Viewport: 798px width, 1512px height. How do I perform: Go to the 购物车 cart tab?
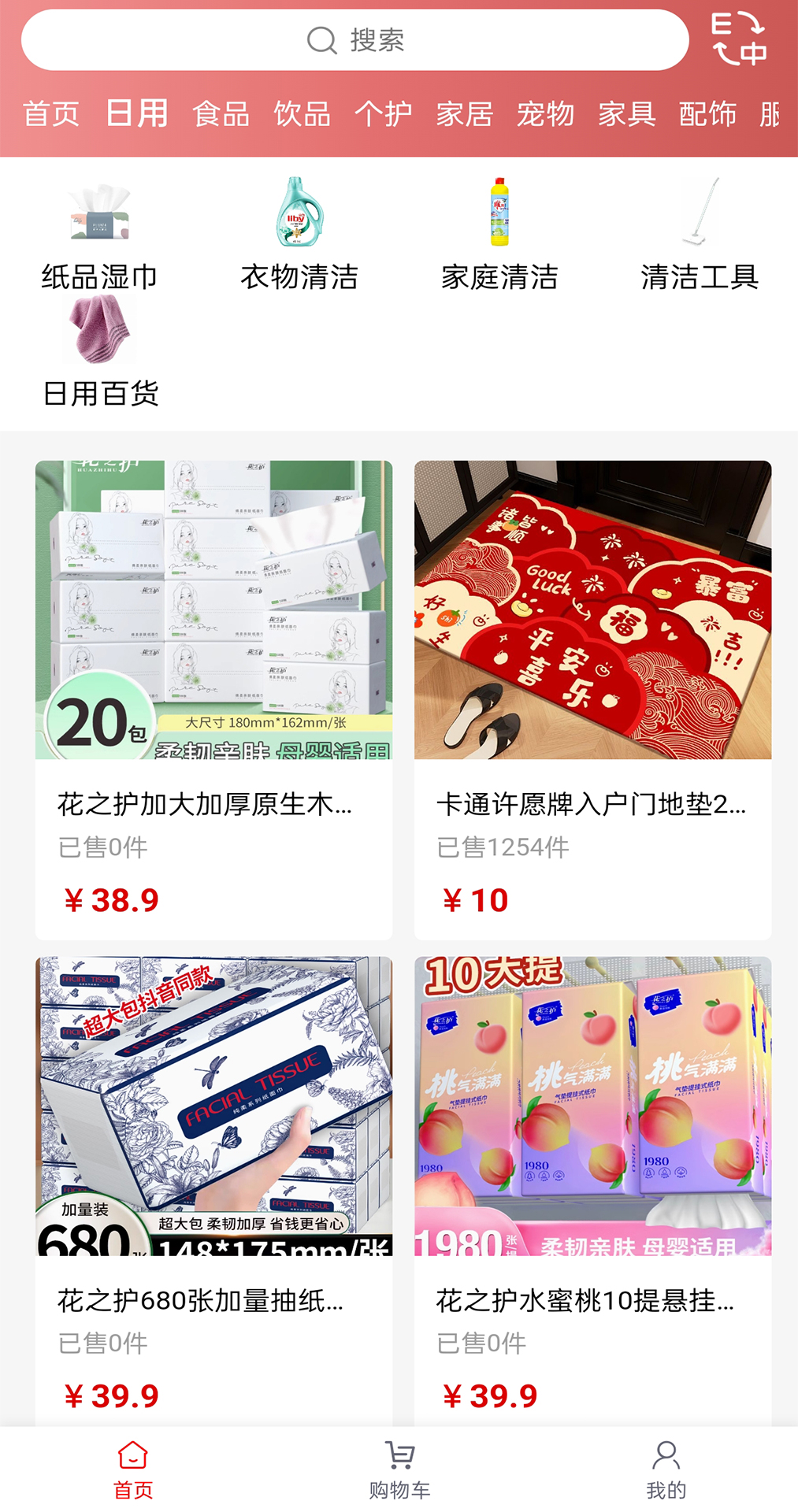[x=399, y=1469]
